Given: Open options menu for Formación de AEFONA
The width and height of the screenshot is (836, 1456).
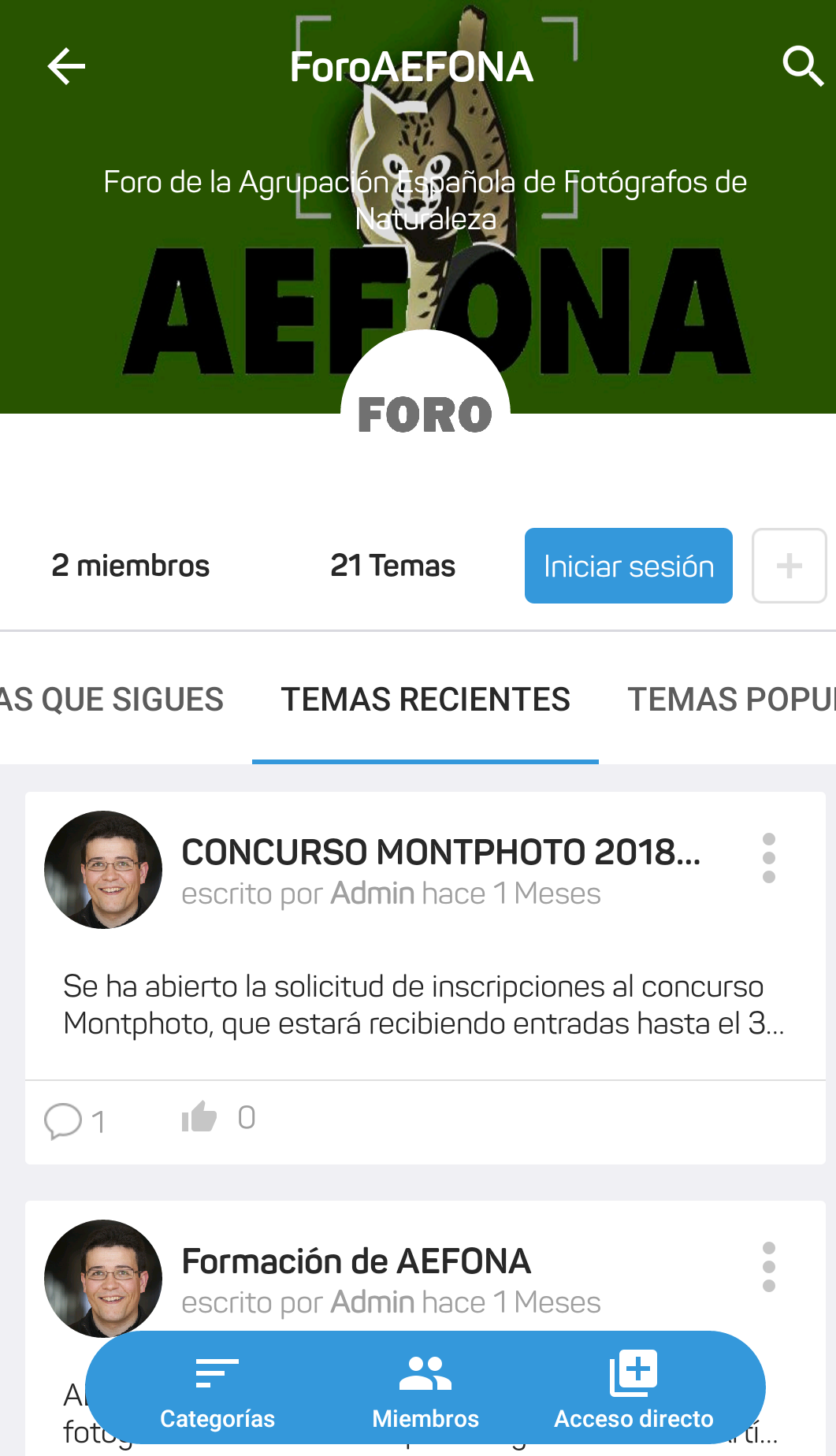Looking at the screenshot, I should tap(769, 1267).
